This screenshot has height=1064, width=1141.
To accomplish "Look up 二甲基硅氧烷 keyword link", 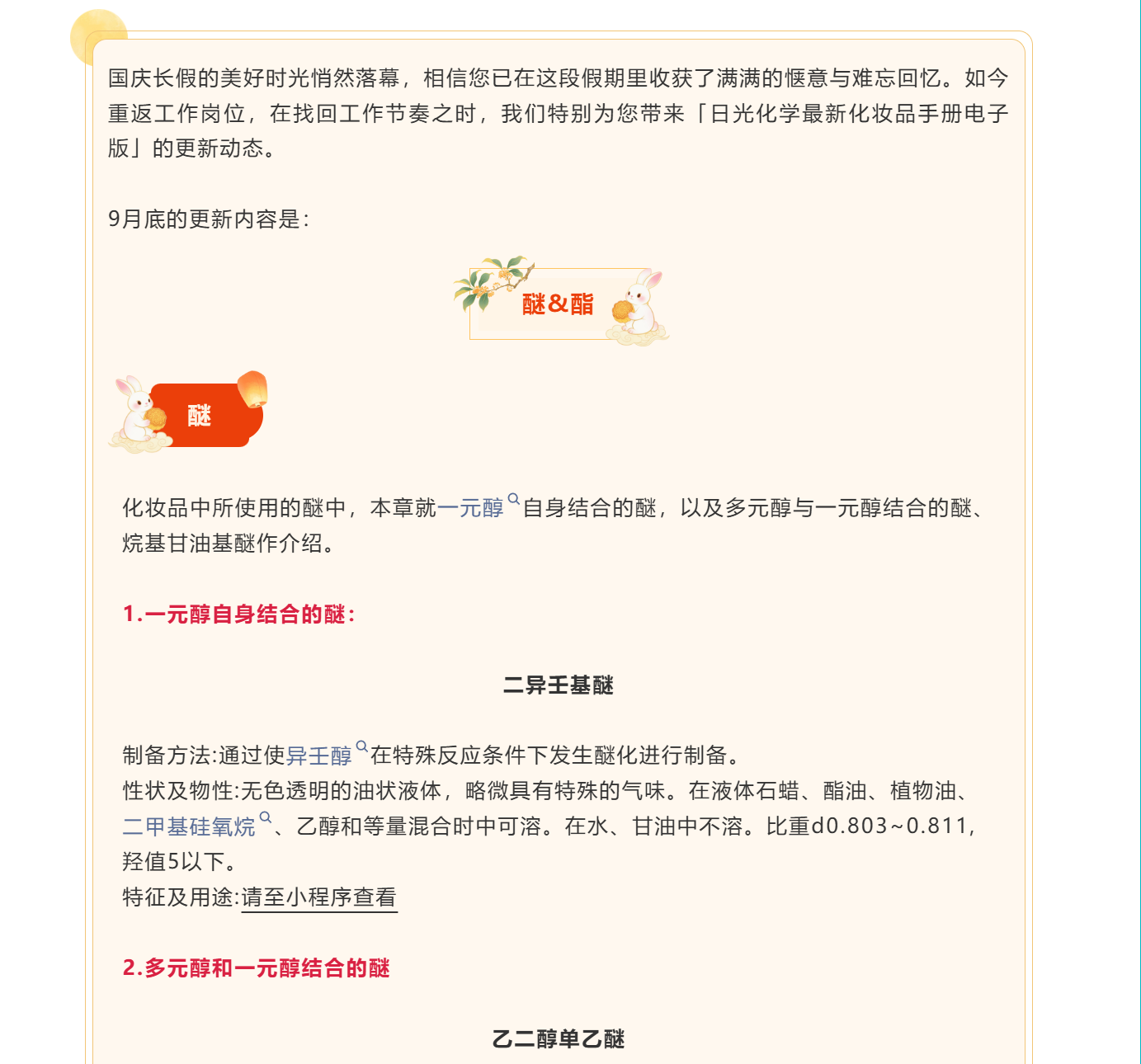I will (189, 826).
